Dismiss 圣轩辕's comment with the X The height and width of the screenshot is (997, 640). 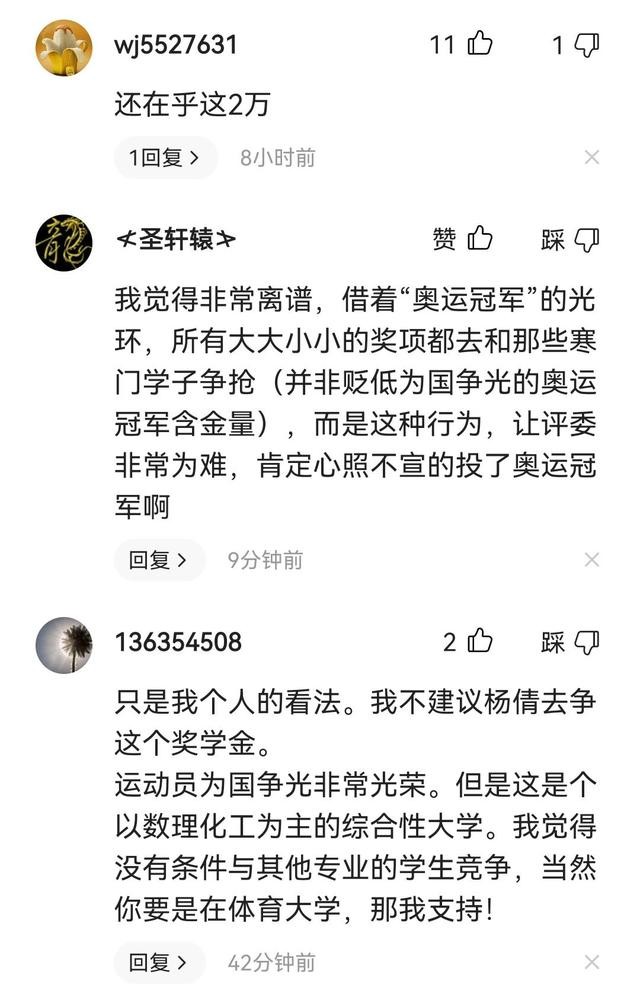click(x=592, y=560)
